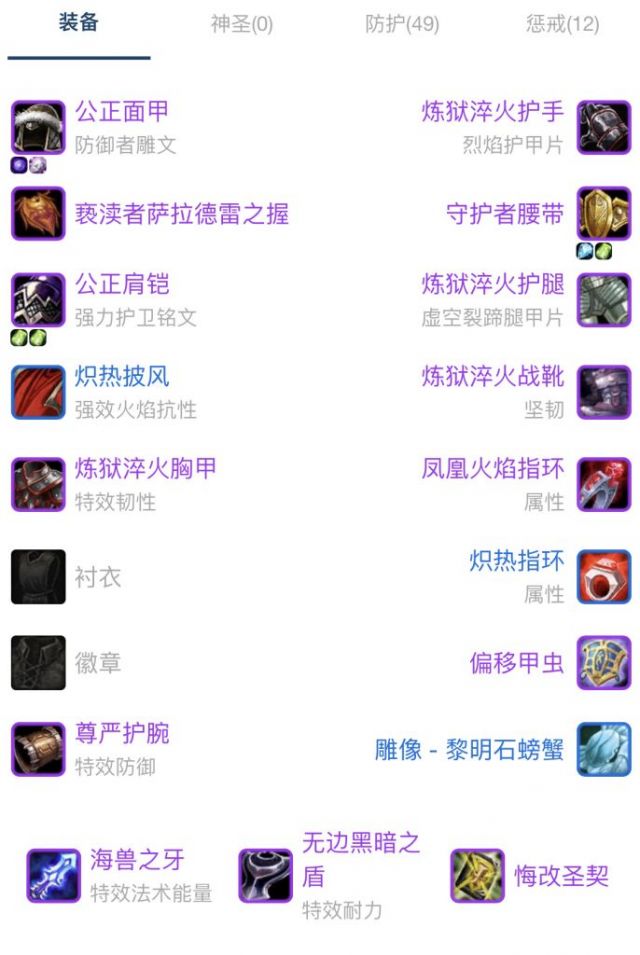This screenshot has width=640, height=955.
Task: View 炼狱淬火护手 gloves item
Action: point(492,112)
